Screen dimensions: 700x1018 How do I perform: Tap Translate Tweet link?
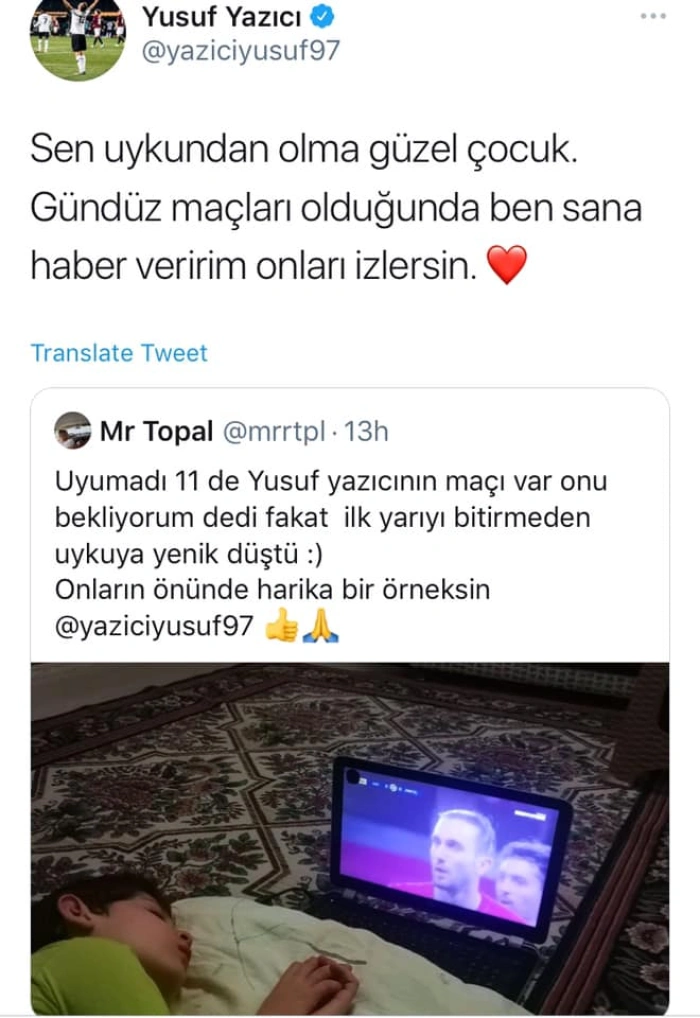tap(119, 353)
